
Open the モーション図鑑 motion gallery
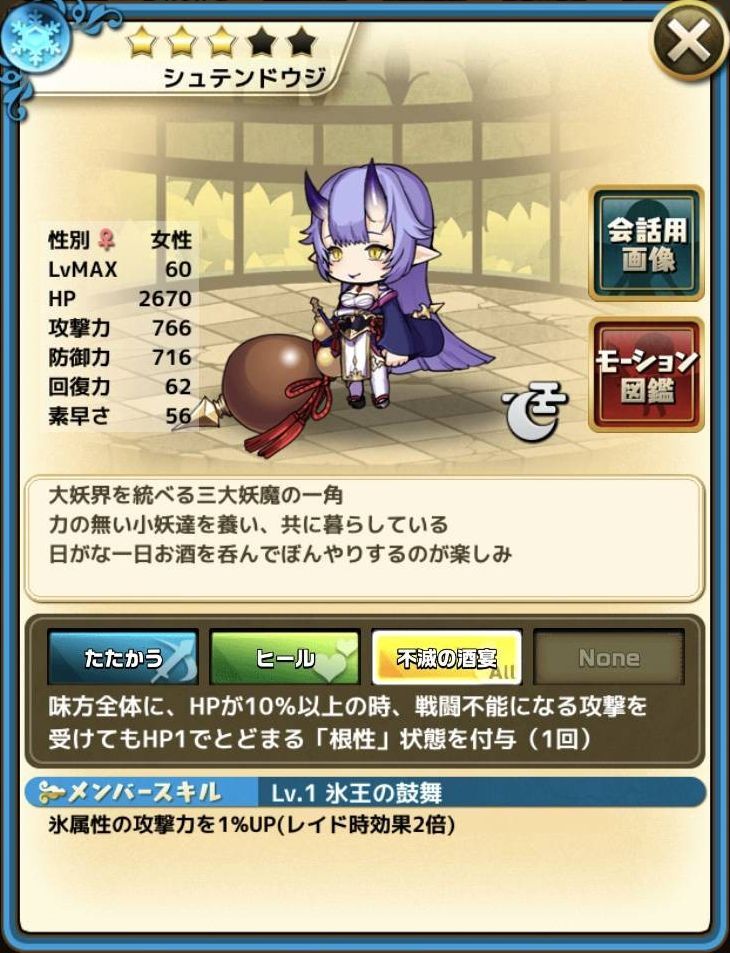coord(646,373)
